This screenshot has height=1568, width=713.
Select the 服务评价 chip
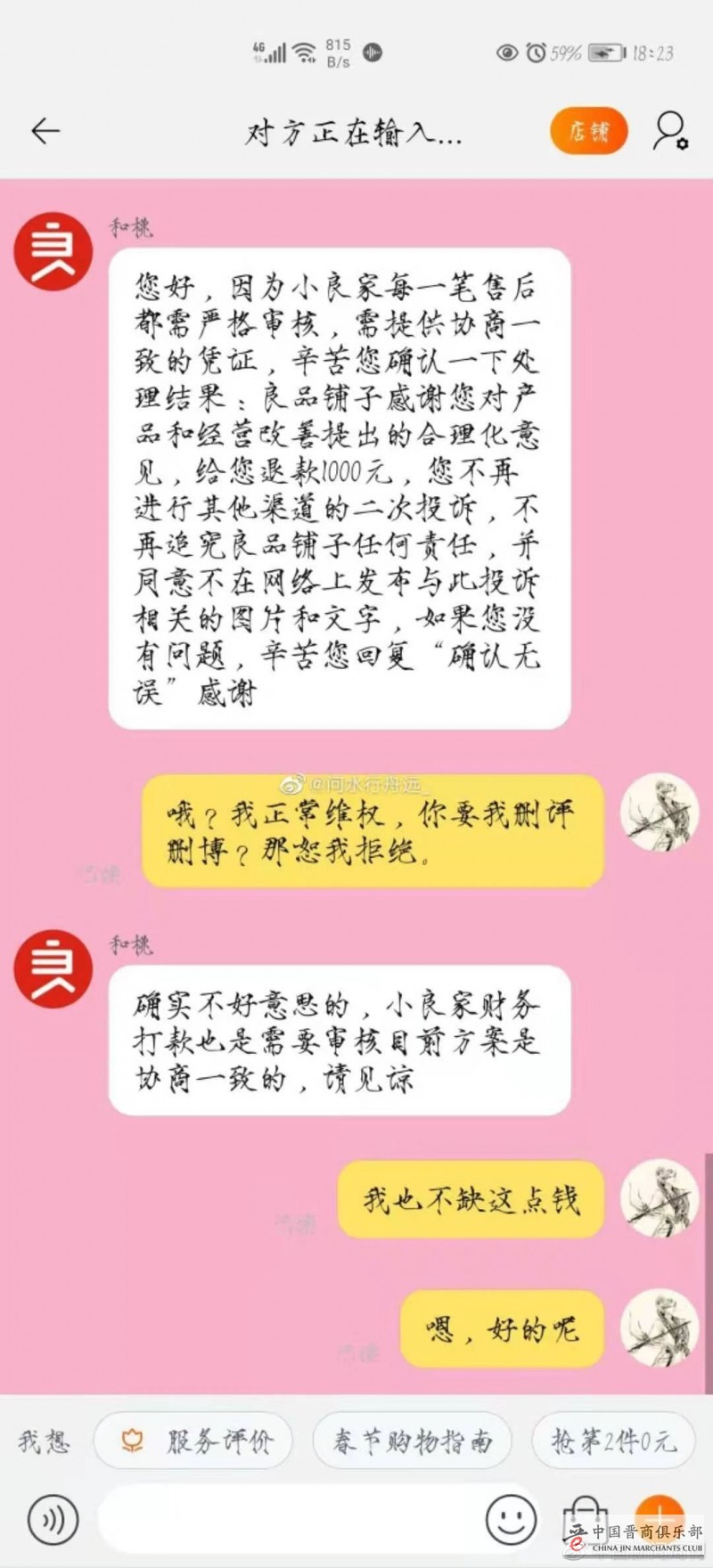coord(193,1441)
